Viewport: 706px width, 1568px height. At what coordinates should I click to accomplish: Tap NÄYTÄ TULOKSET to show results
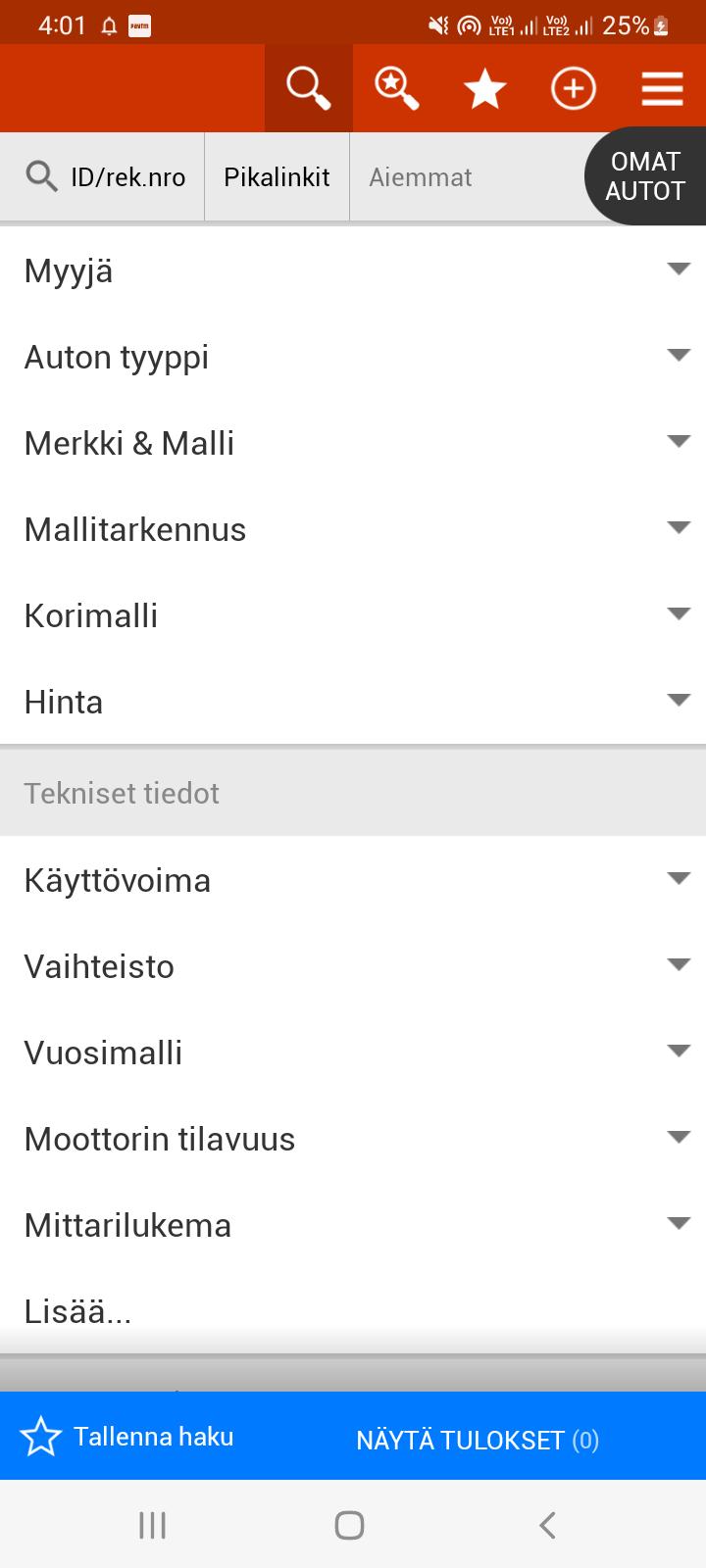coord(478,1440)
